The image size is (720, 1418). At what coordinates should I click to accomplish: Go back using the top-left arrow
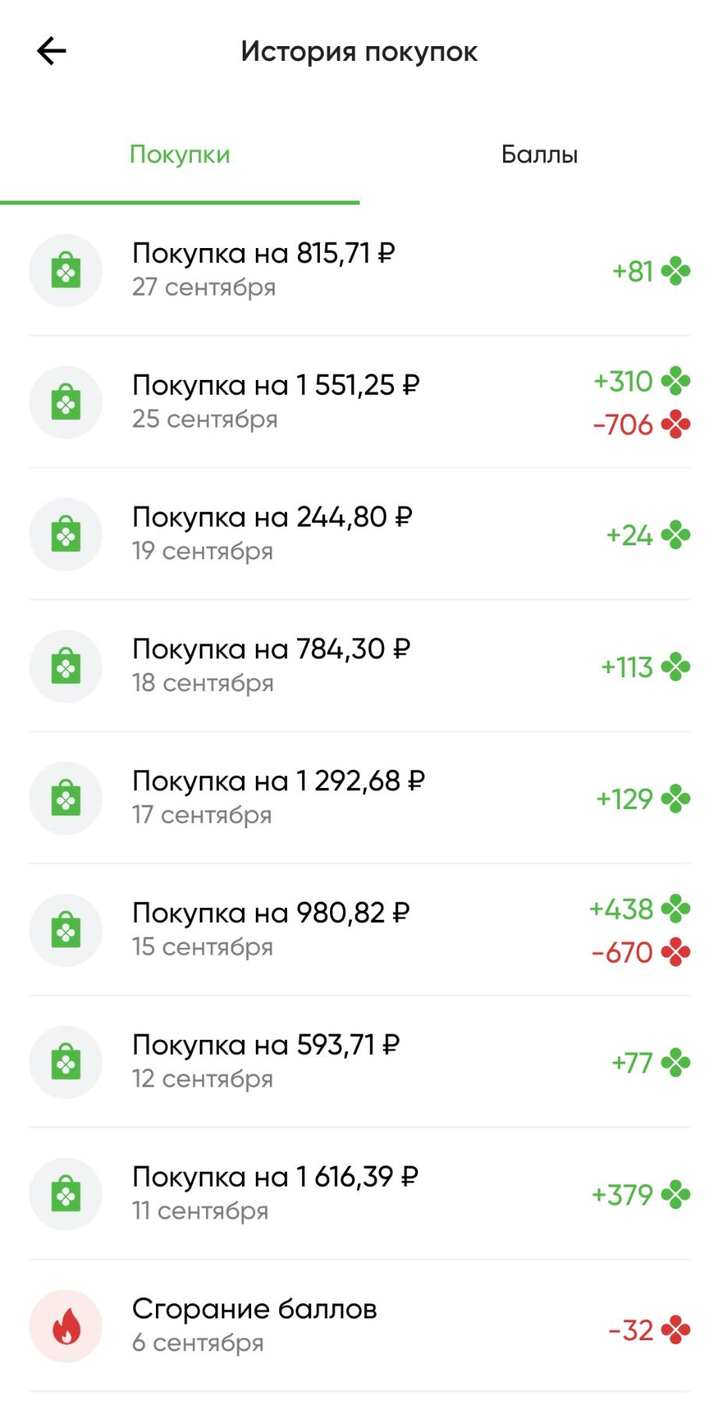pyautogui.click(x=51, y=51)
